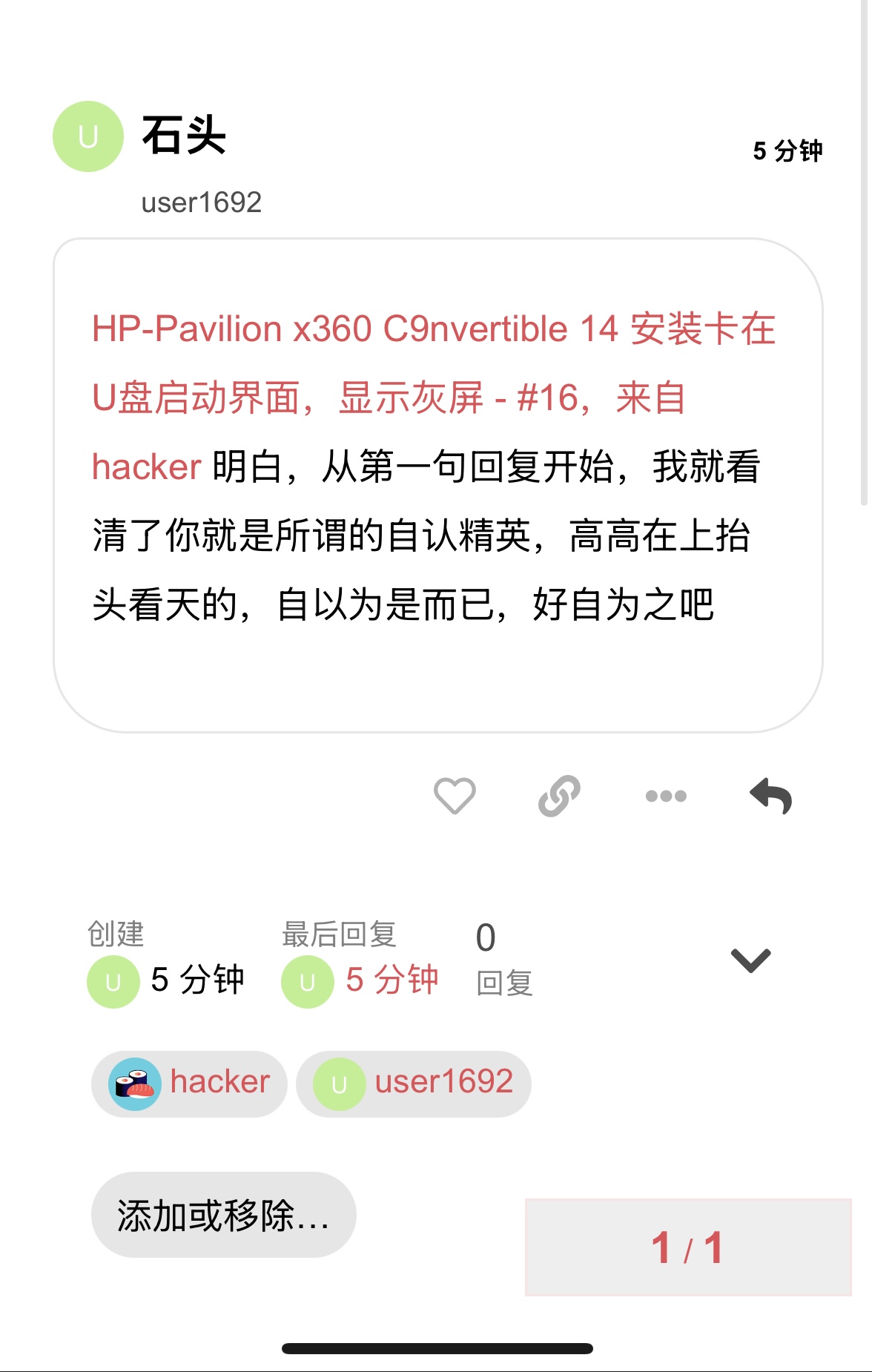Open the three-dot more actions menu
The height and width of the screenshot is (1372, 872).
click(x=665, y=797)
